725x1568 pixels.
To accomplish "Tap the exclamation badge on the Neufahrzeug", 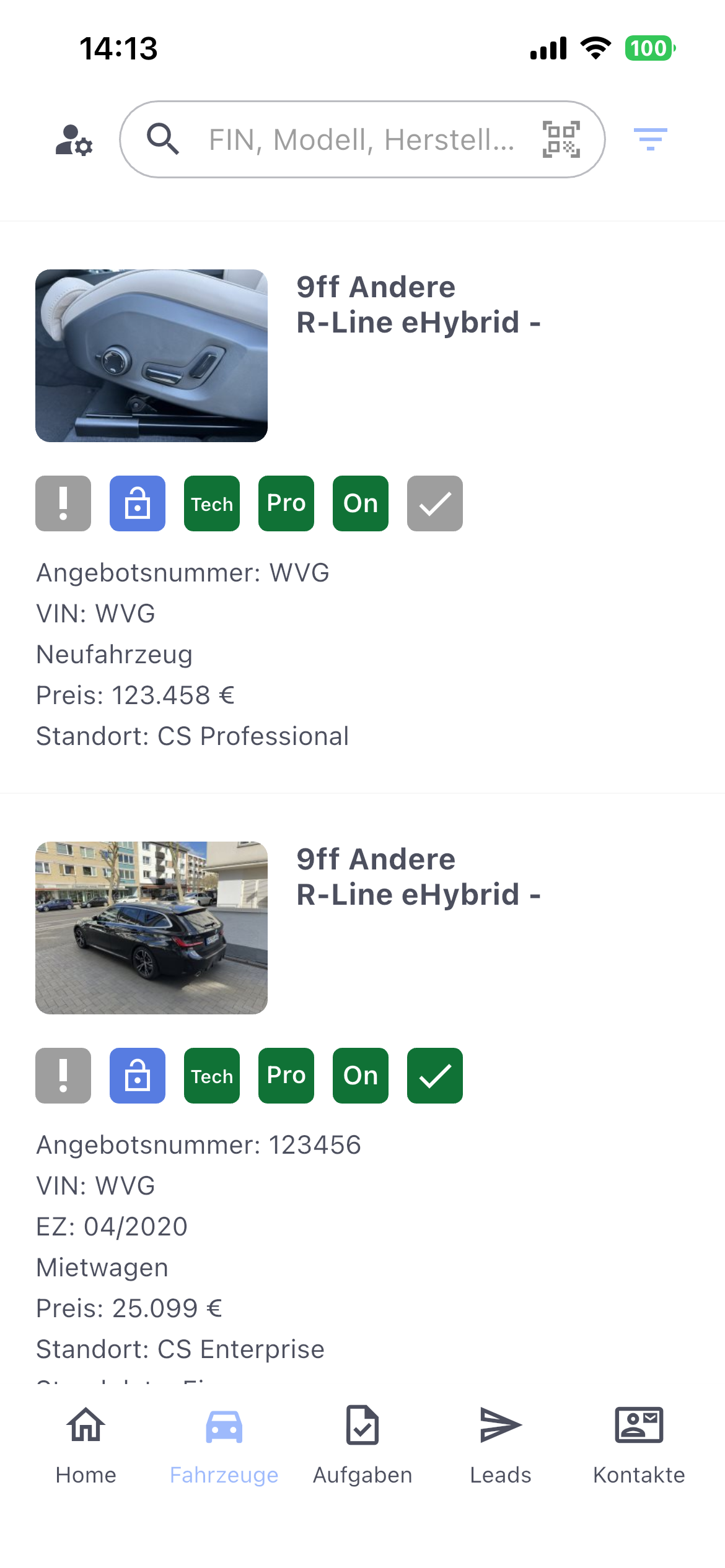I will [63, 503].
